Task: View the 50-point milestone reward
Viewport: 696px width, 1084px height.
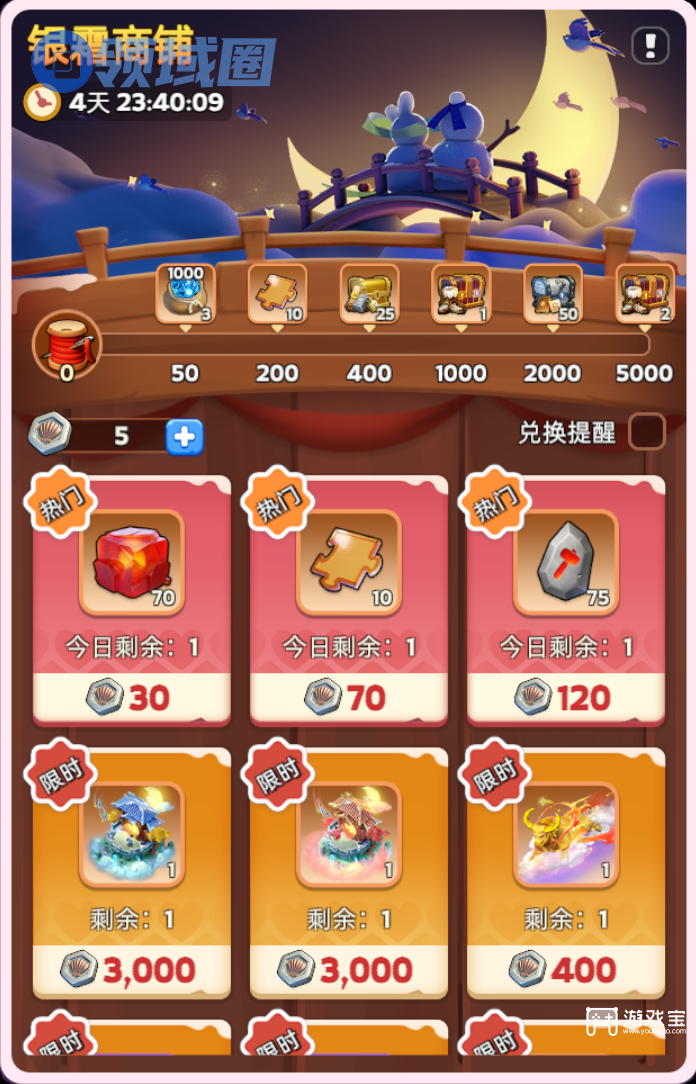Action: [185, 294]
